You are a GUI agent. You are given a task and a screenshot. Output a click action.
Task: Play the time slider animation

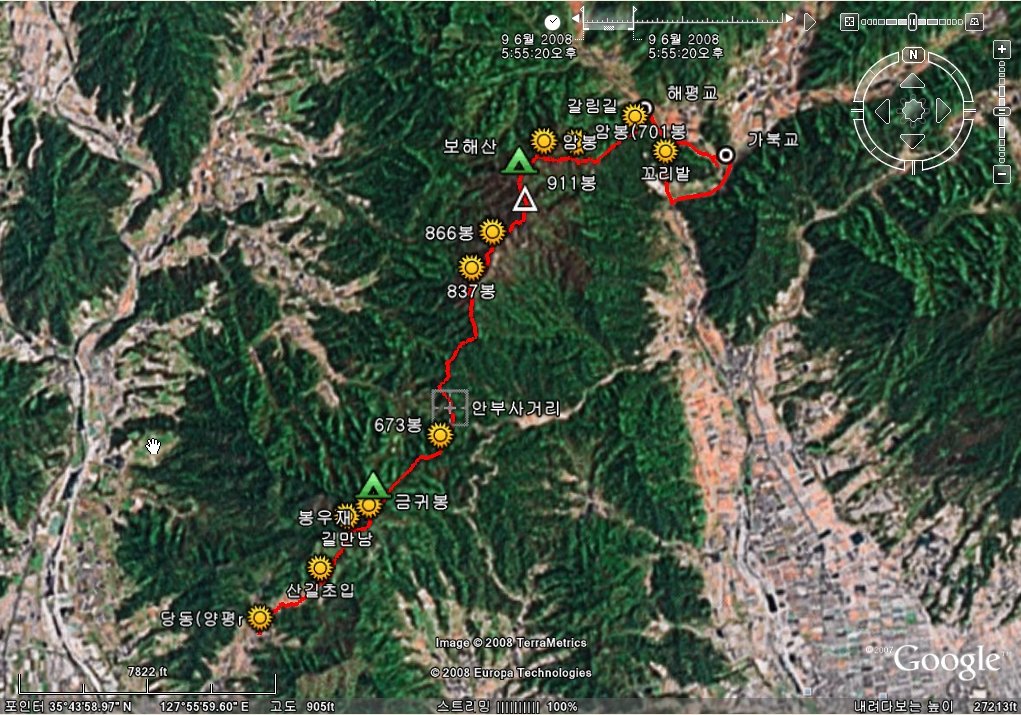pos(810,20)
